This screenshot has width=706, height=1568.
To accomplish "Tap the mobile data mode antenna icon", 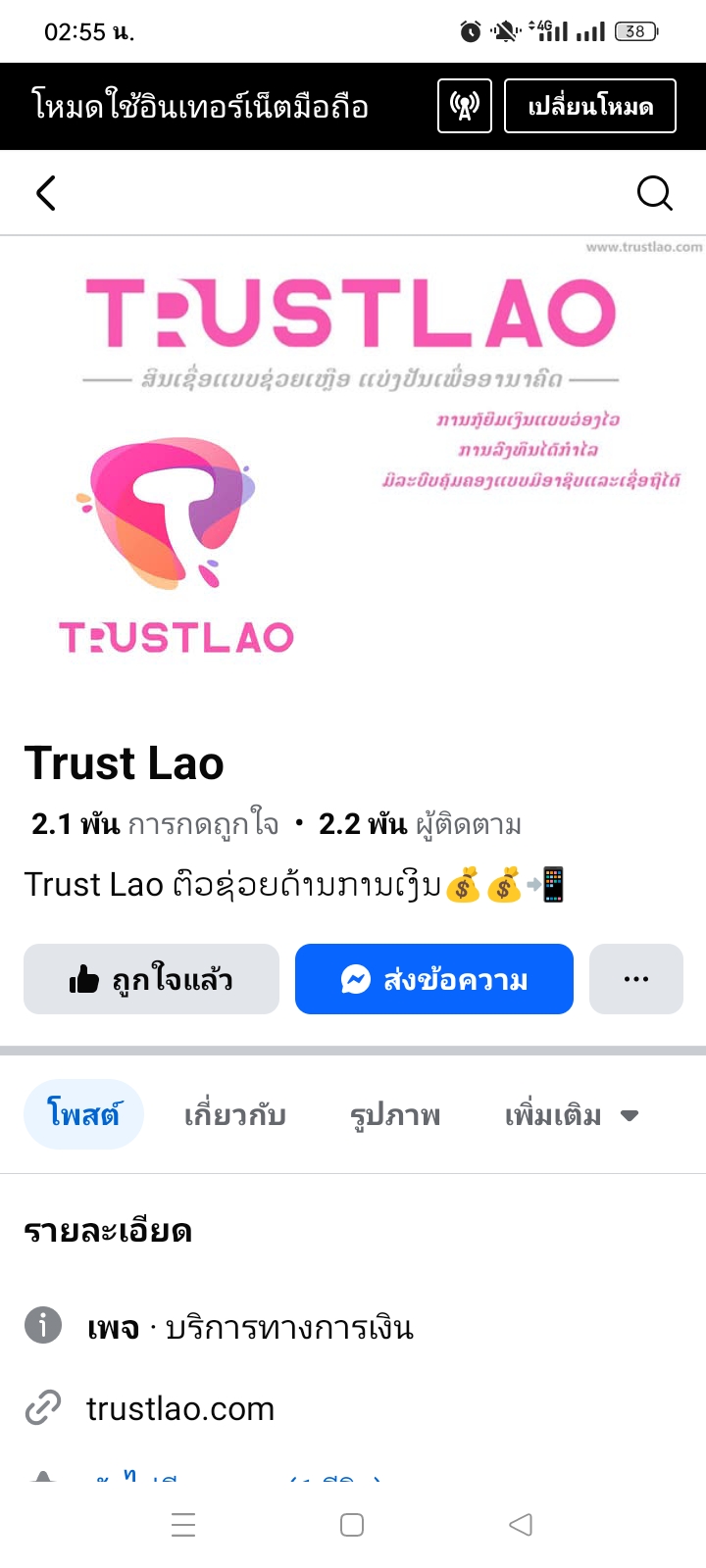I will (464, 106).
